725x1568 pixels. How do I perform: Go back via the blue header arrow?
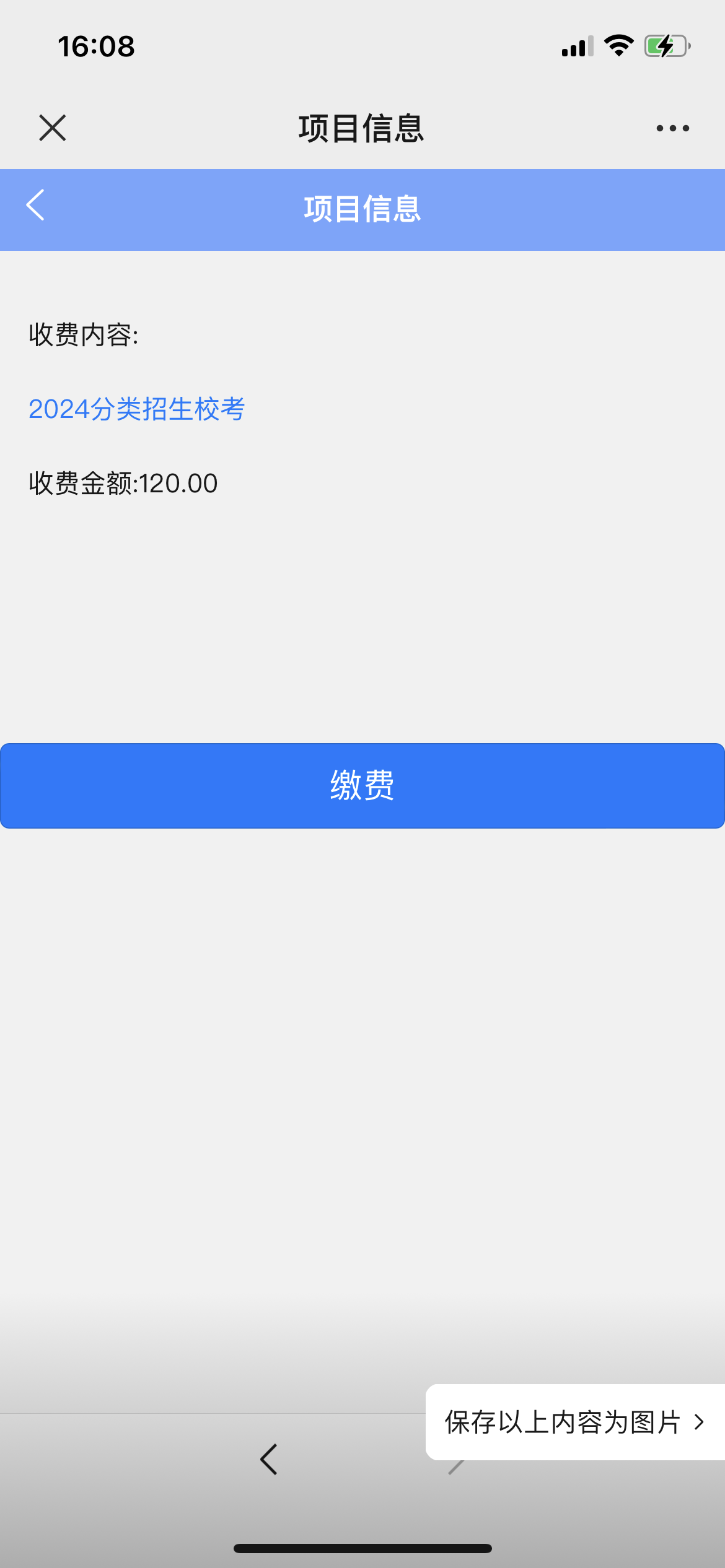click(x=36, y=206)
